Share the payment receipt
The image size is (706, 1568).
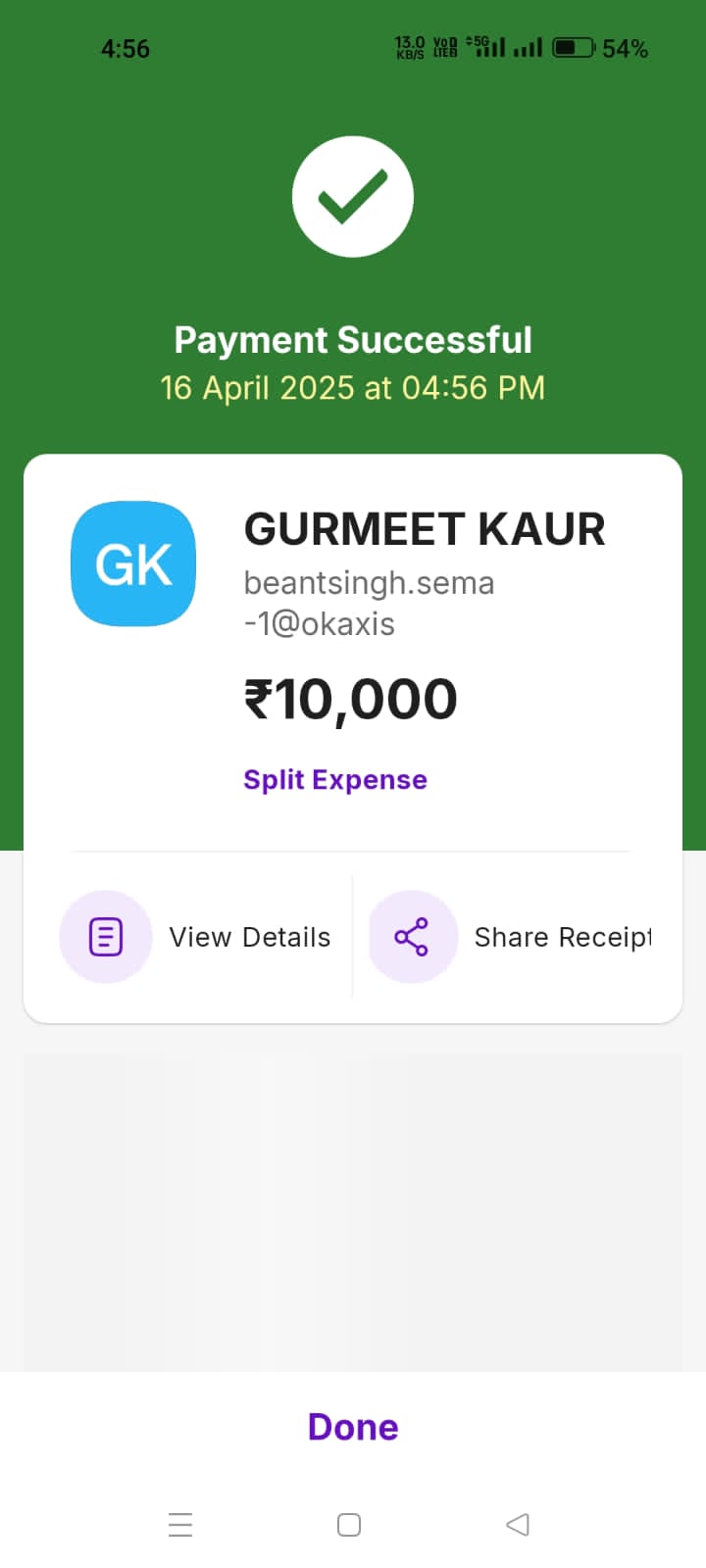[x=510, y=937]
